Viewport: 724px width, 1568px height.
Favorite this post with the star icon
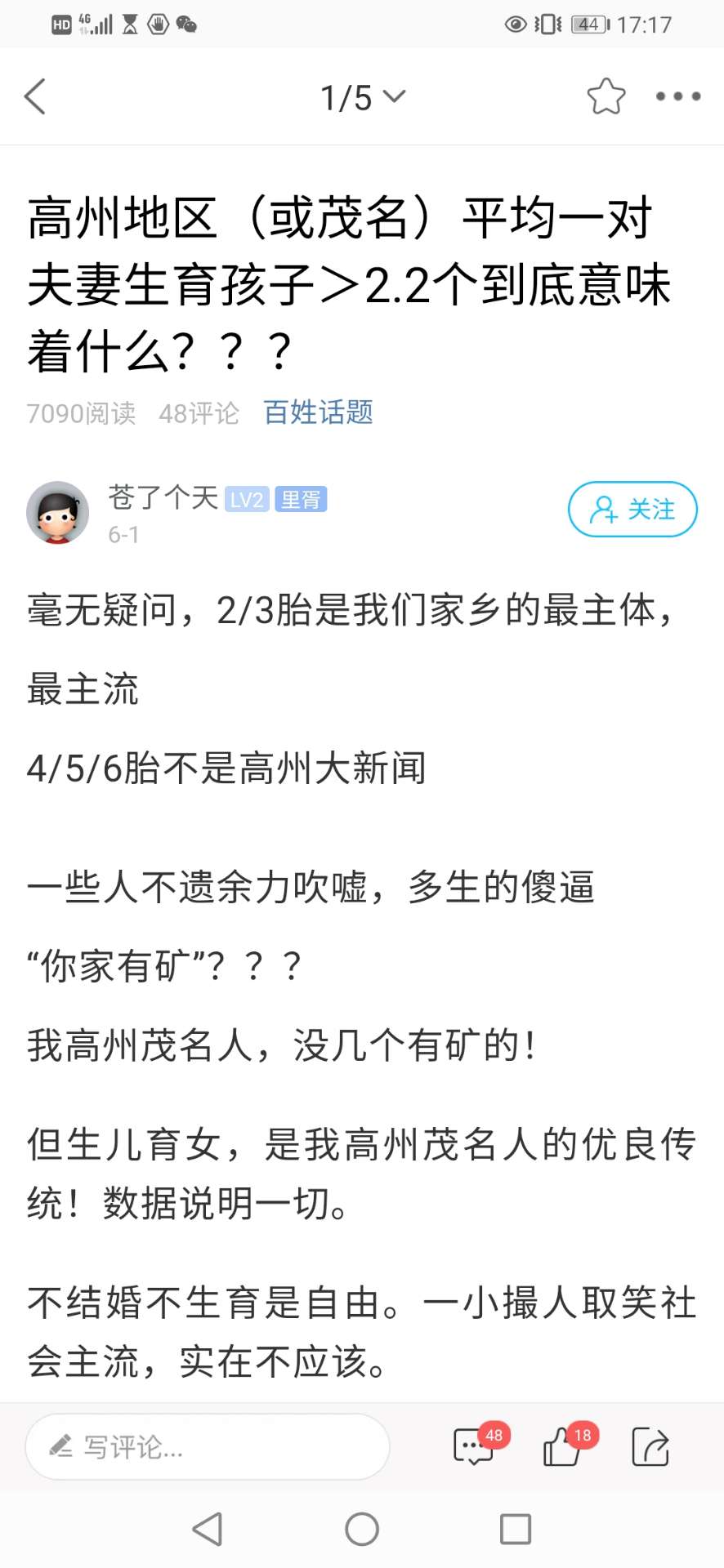pyautogui.click(x=606, y=96)
